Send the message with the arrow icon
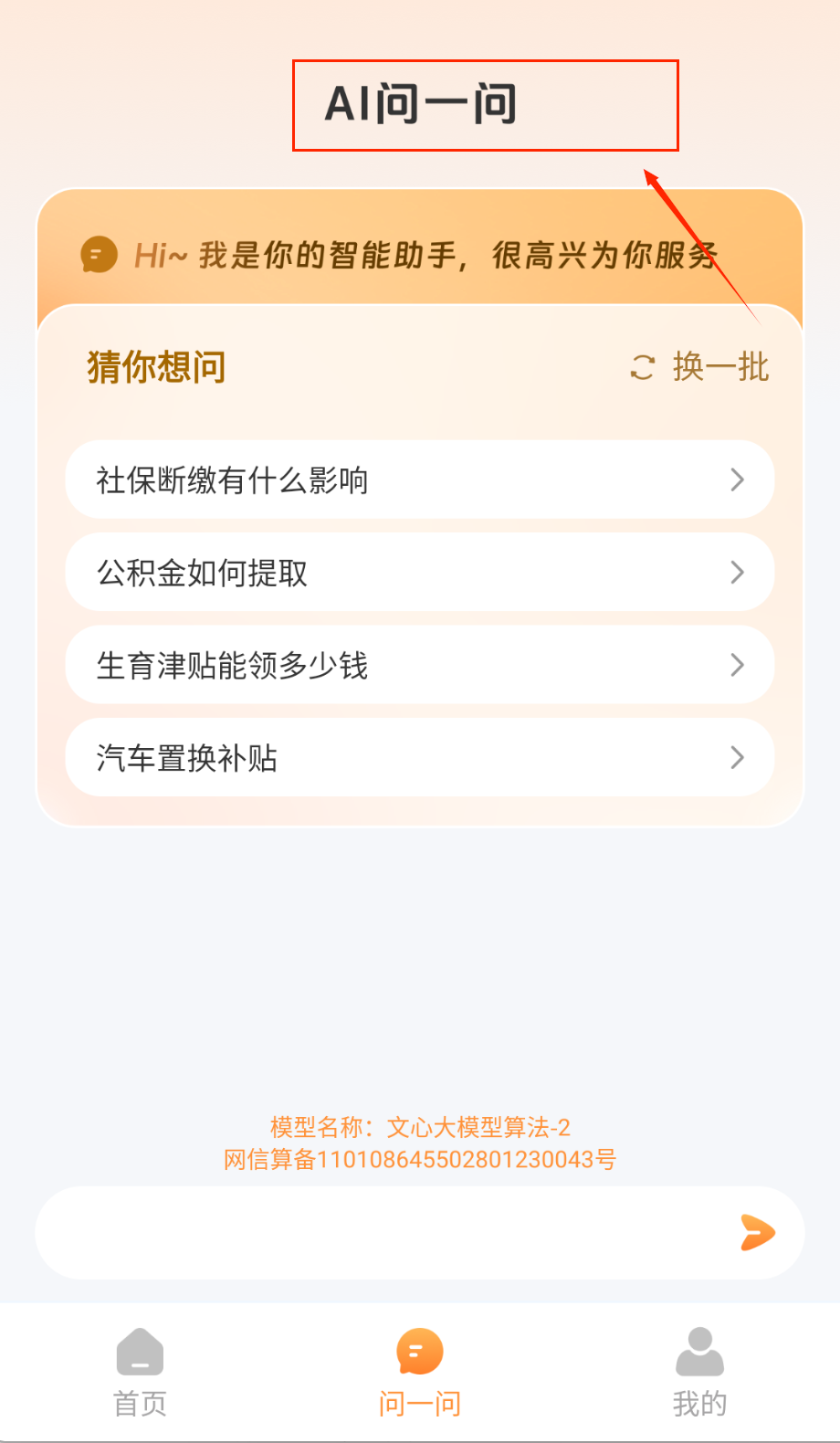The height and width of the screenshot is (1443, 840). pyautogui.click(x=758, y=1233)
